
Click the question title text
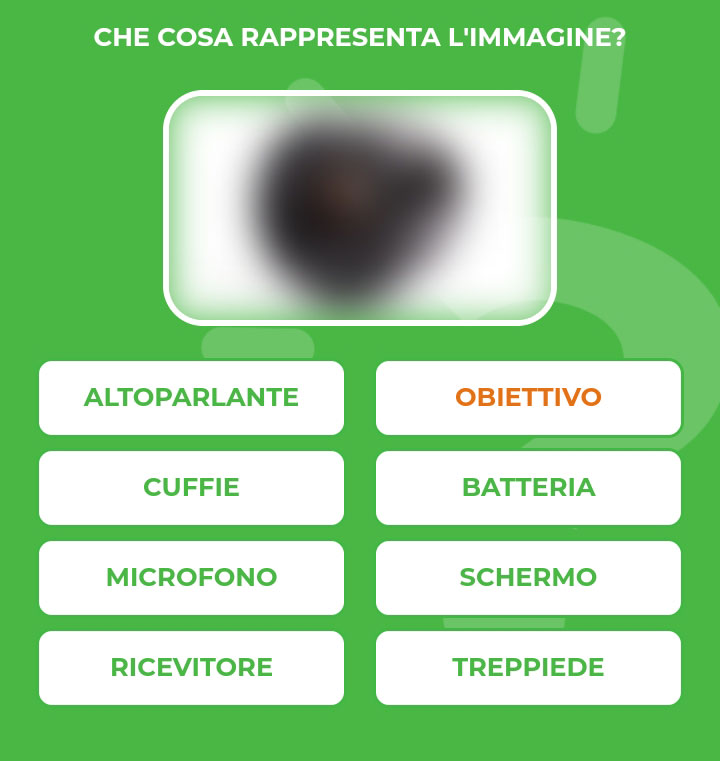(x=360, y=36)
